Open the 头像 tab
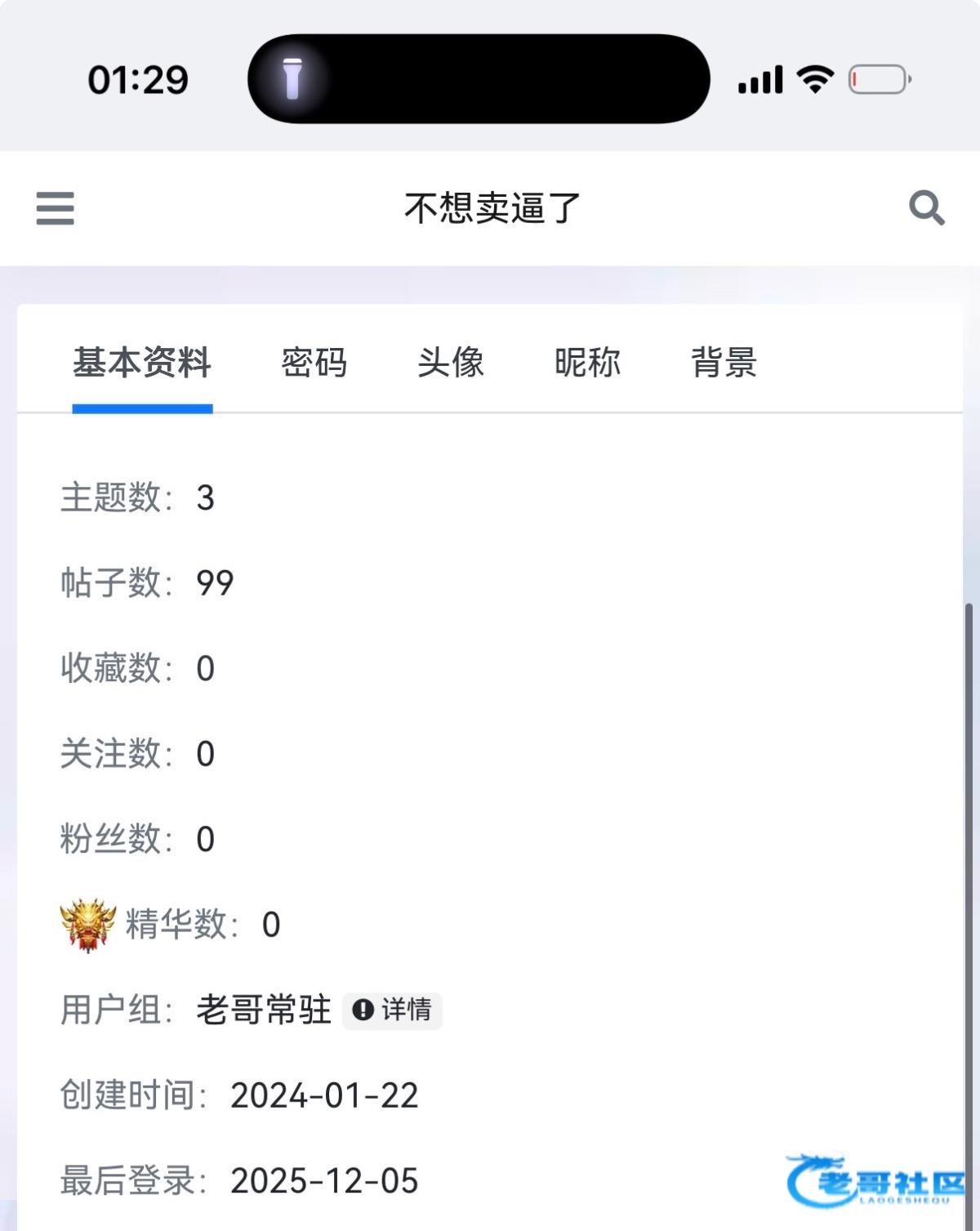The image size is (980, 1231). [x=451, y=363]
